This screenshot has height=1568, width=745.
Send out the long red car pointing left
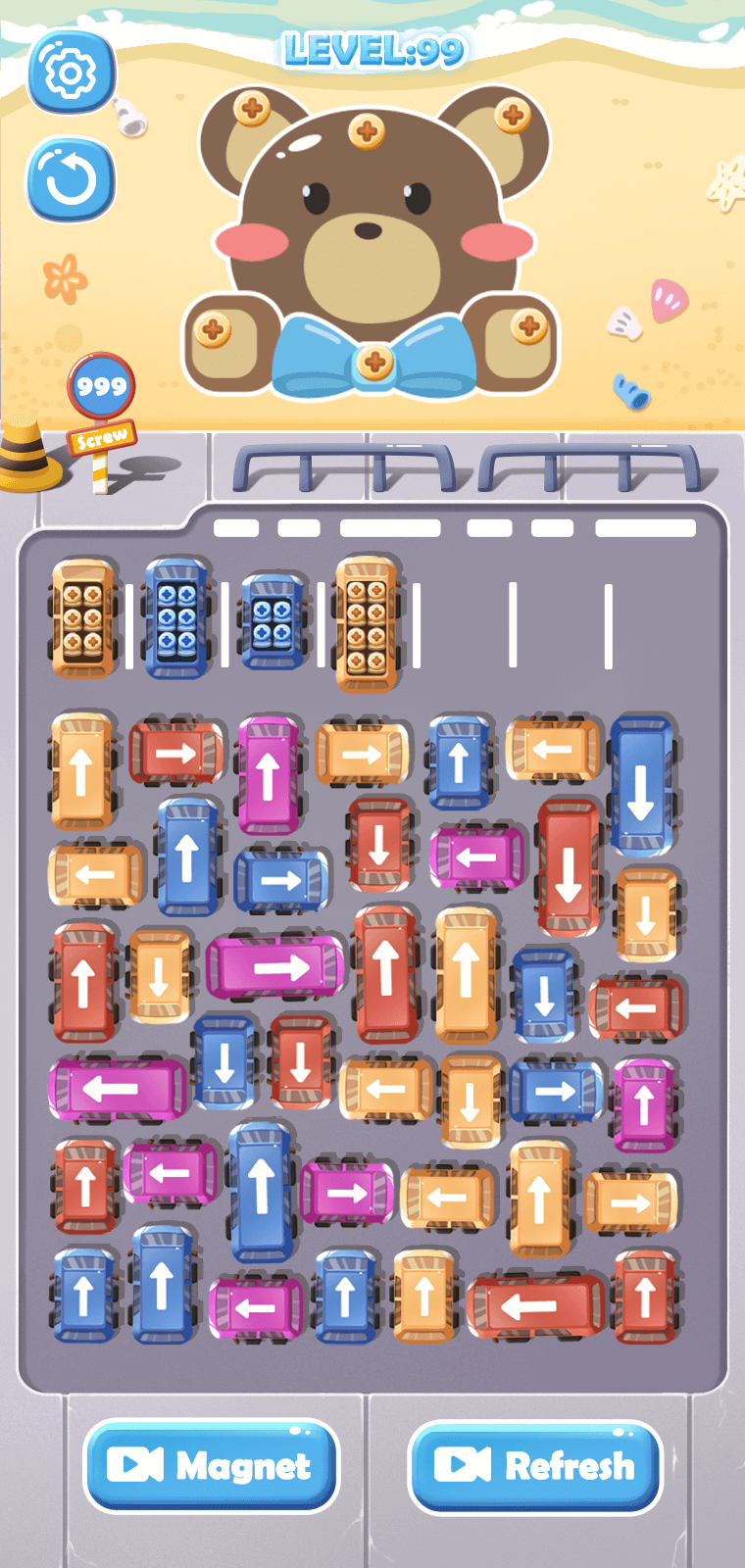(x=536, y=1304)
